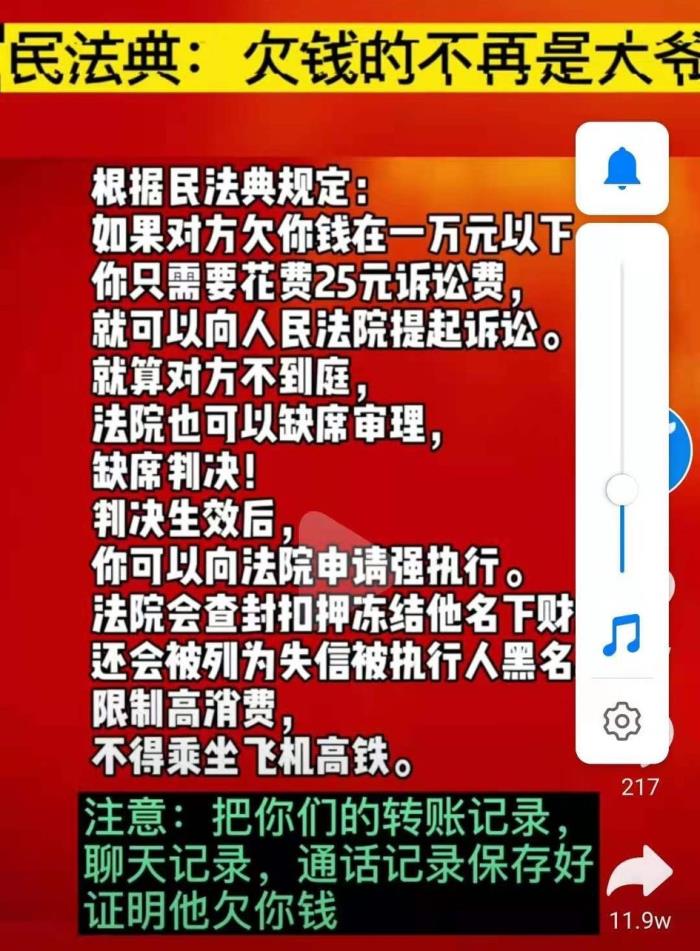Adjust the media volume slider

click(x=622, y=489)
